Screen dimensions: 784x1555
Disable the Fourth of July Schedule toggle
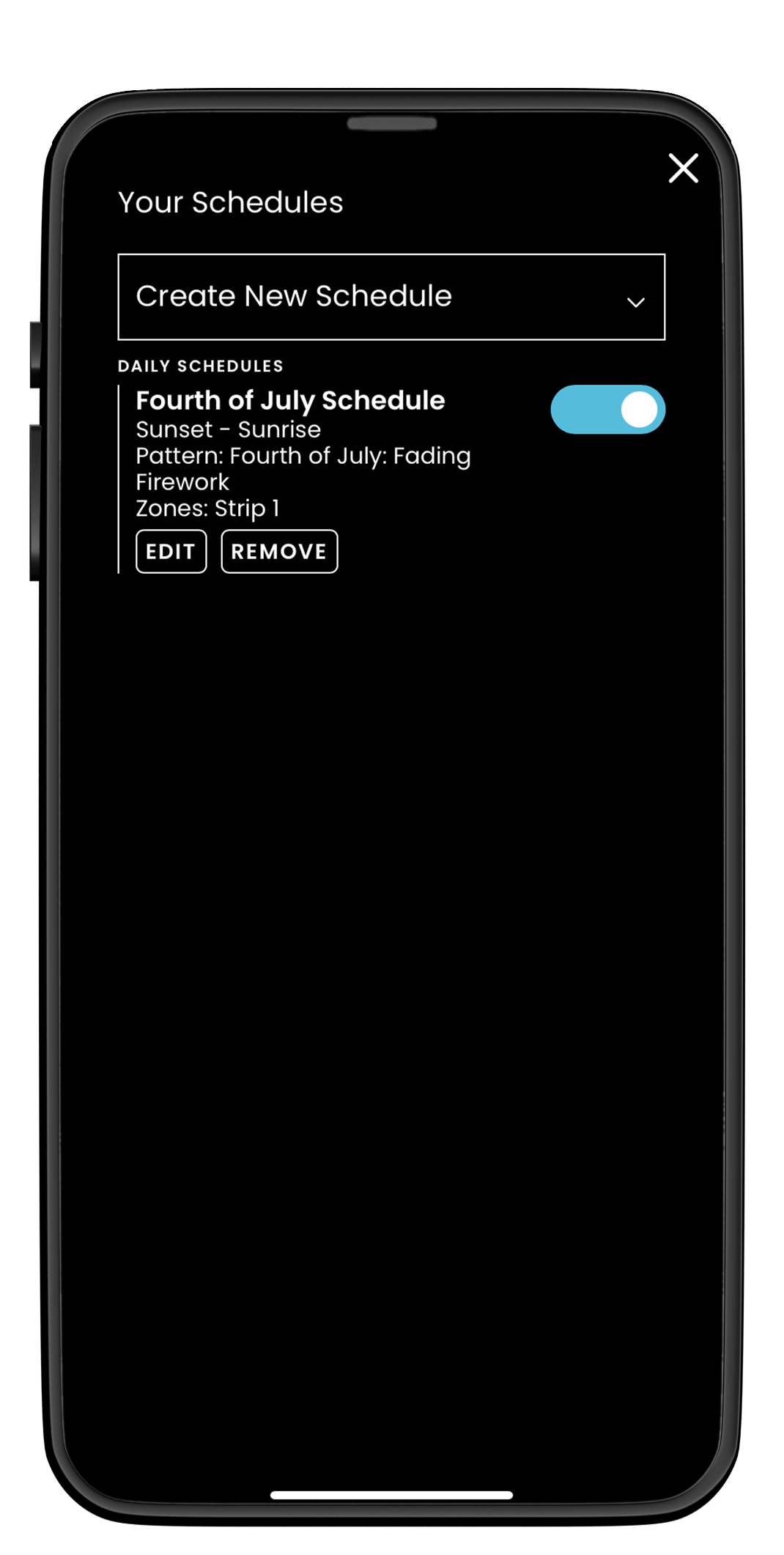pyautogui.click(x=607, y=409)
